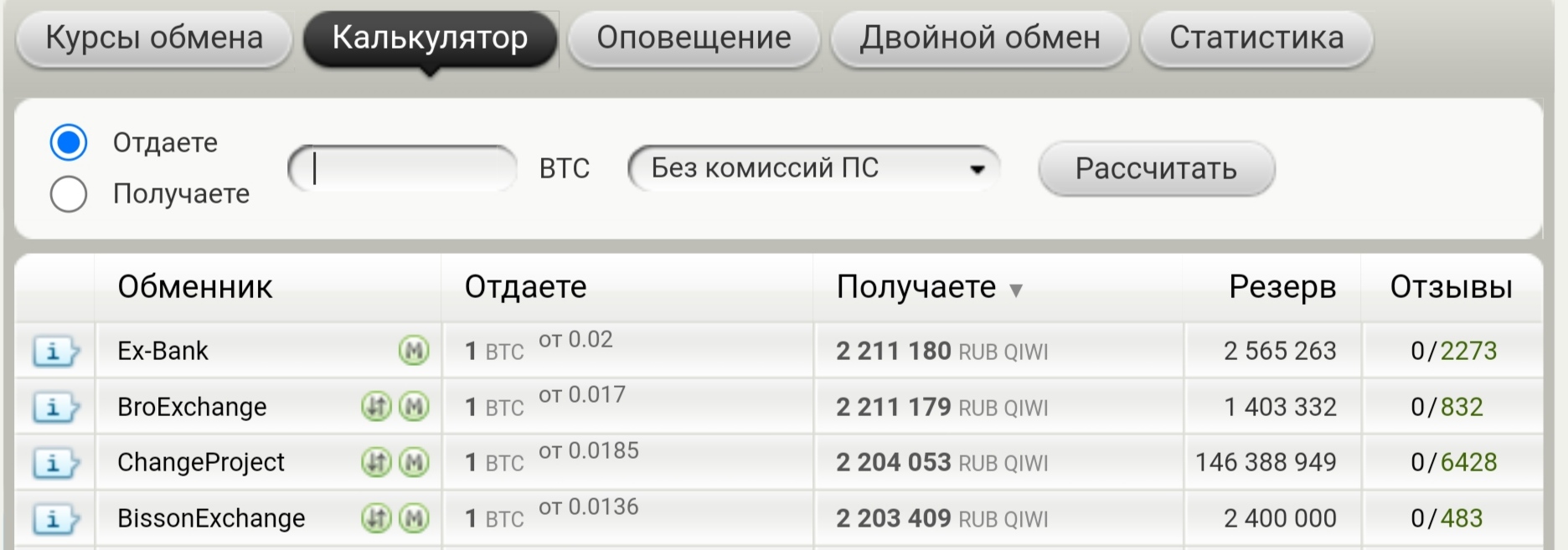View the 2273 reviews of Ex-Bank
Viewport: 1568px width, 550px height.
(1467, 351)
